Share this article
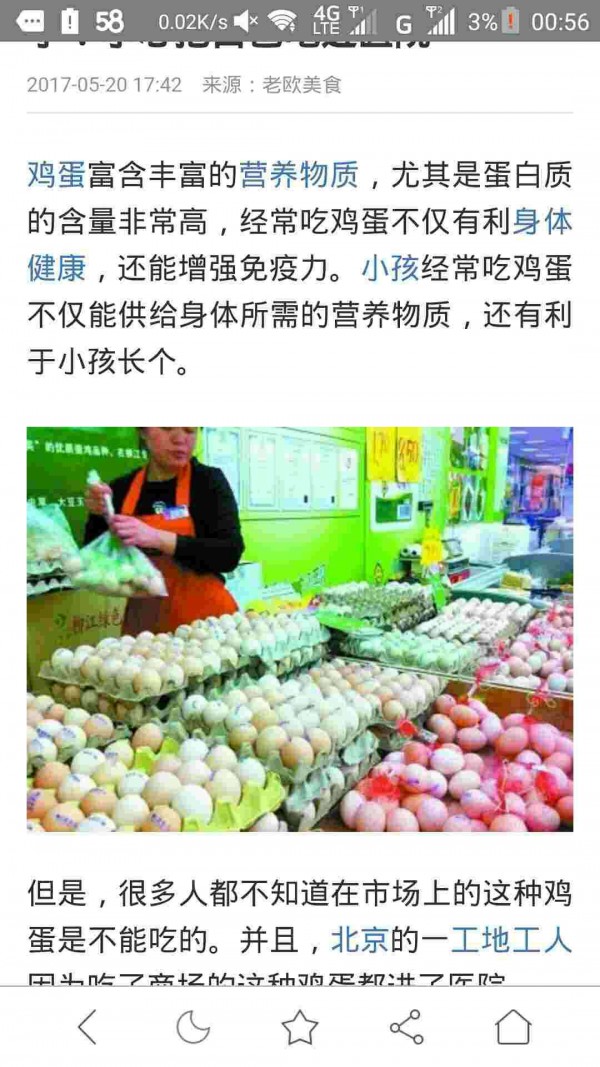Screen dimensions: 600x1067 406,1027
